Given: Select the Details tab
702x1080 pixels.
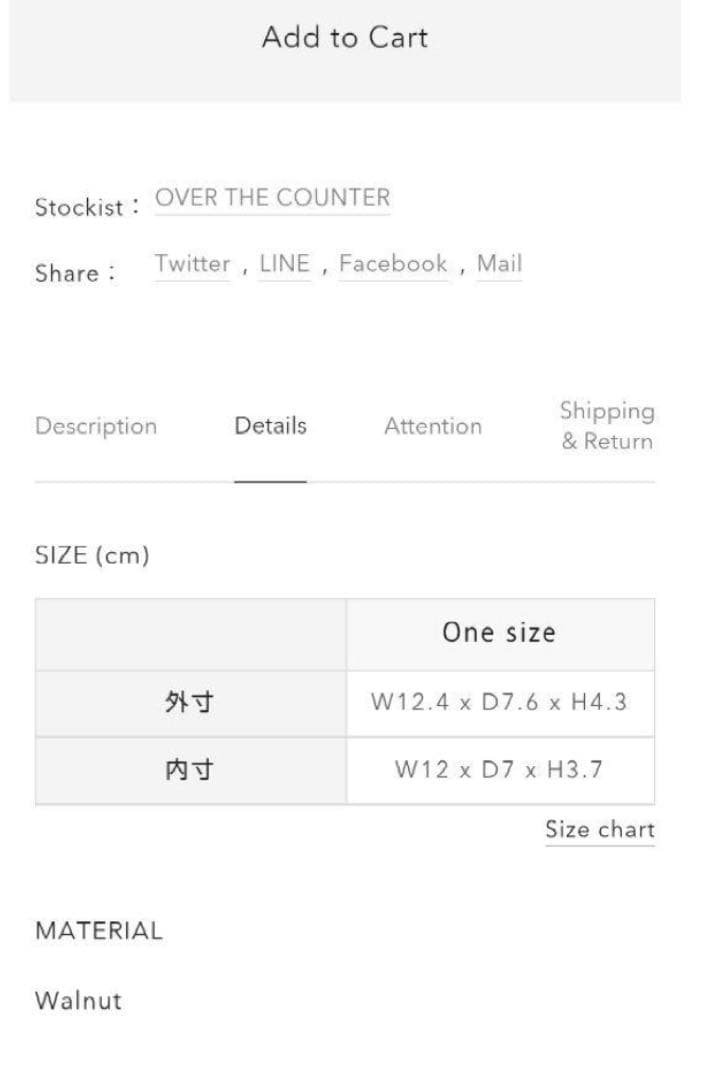Looking at the screenshot, I should (x=270, y=426).
